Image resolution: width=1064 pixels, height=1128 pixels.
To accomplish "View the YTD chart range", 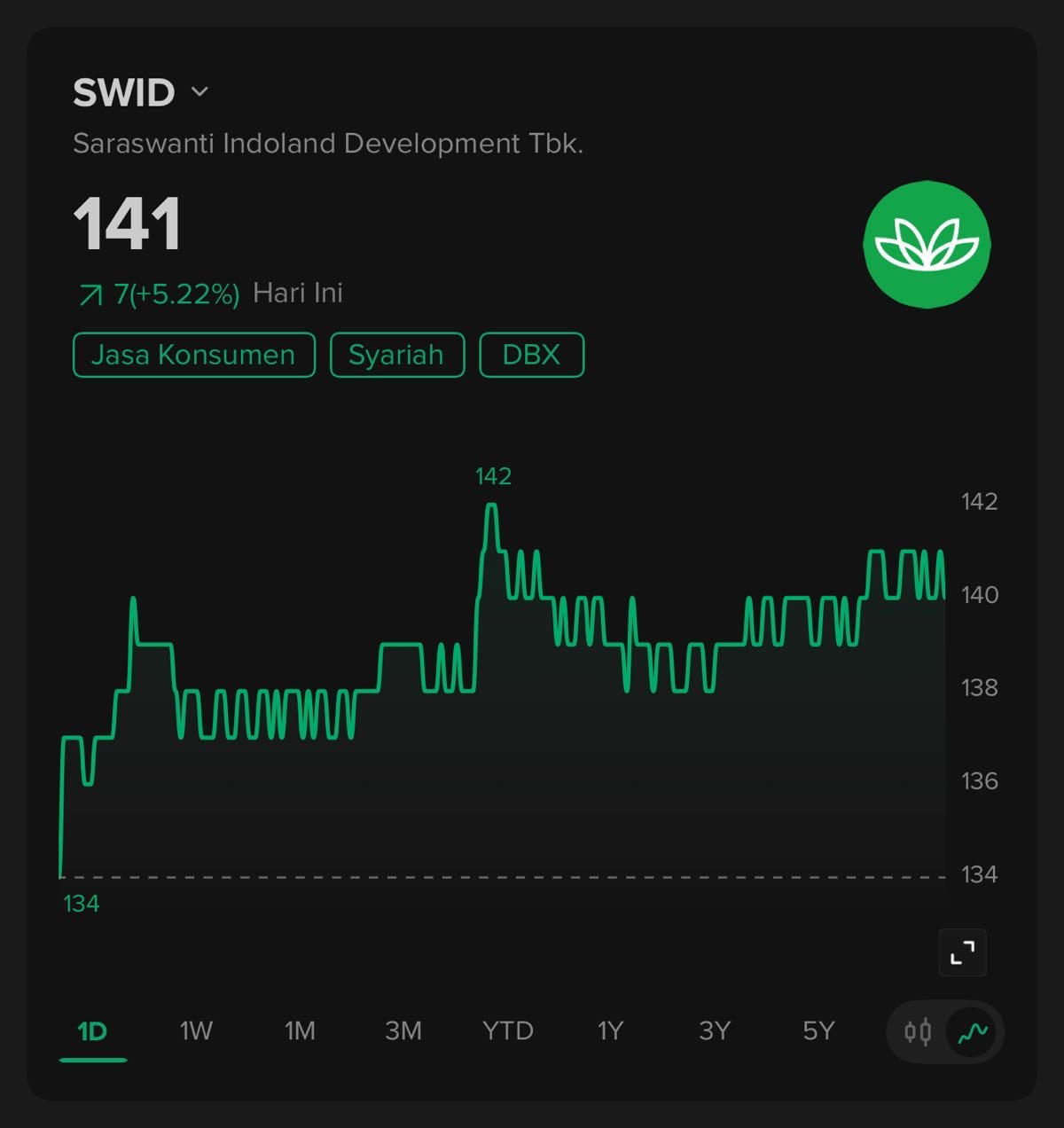I will [x=507, y=1030].
